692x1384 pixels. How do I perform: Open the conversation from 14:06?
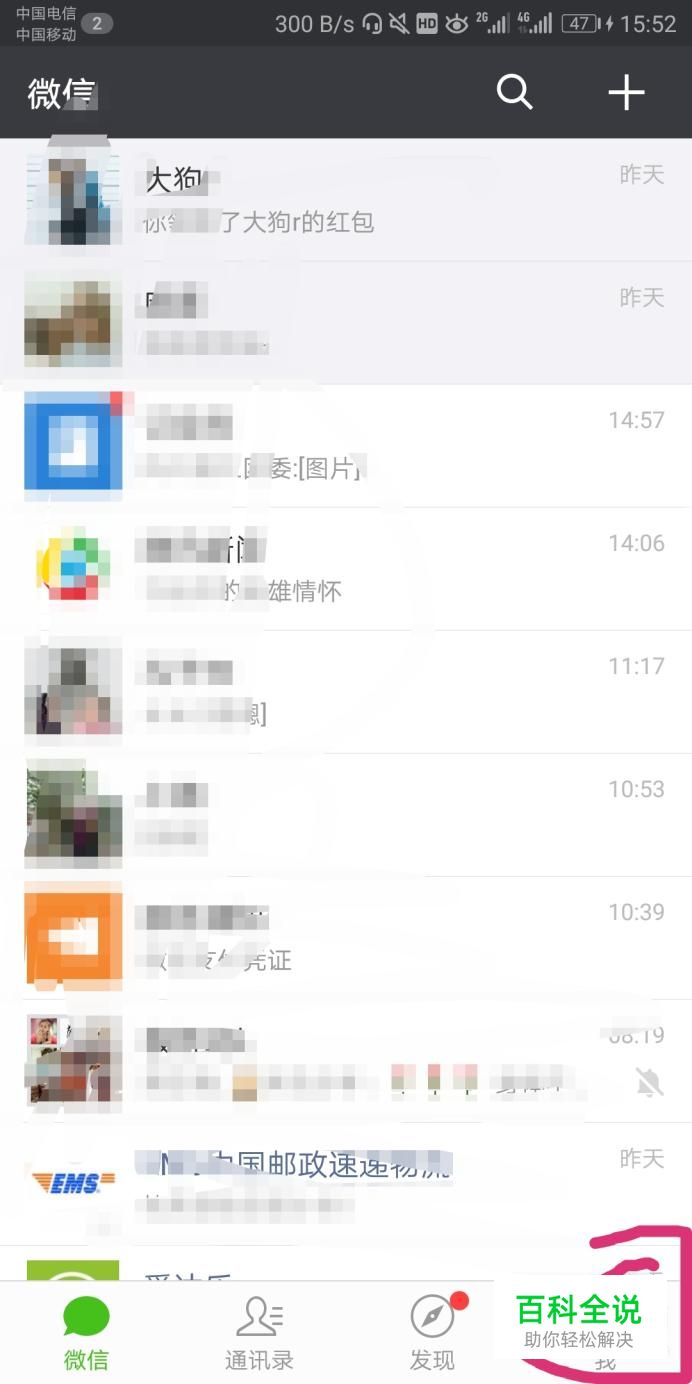346,569
